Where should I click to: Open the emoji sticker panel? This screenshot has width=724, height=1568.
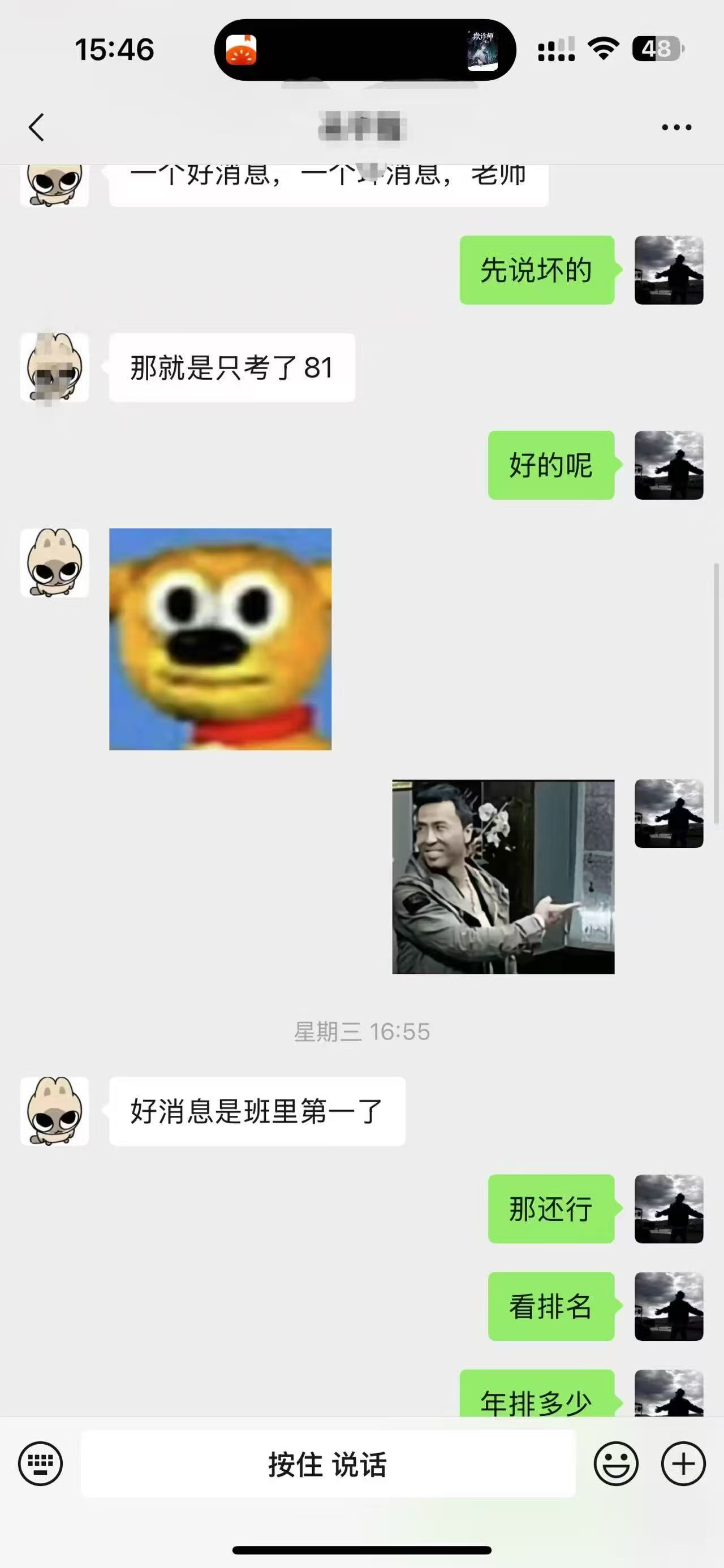pos(615,1463)
